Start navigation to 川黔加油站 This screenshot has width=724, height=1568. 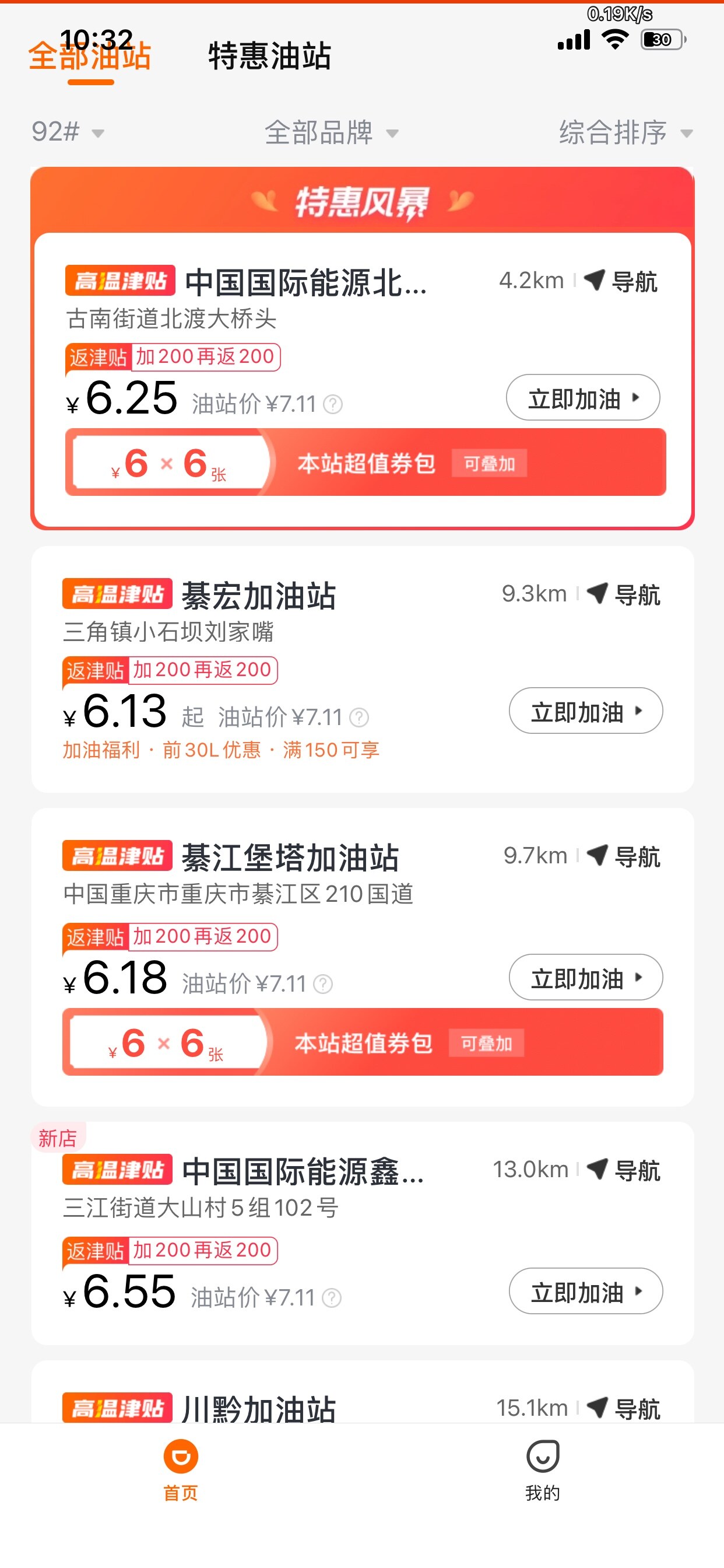(624, 1409)
